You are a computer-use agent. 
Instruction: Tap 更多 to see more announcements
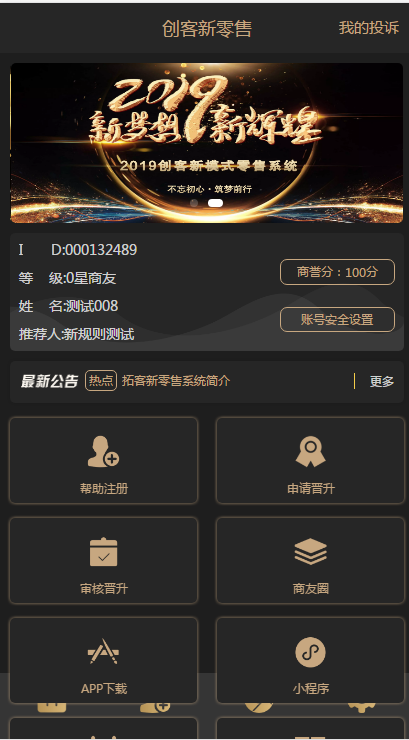382,381
